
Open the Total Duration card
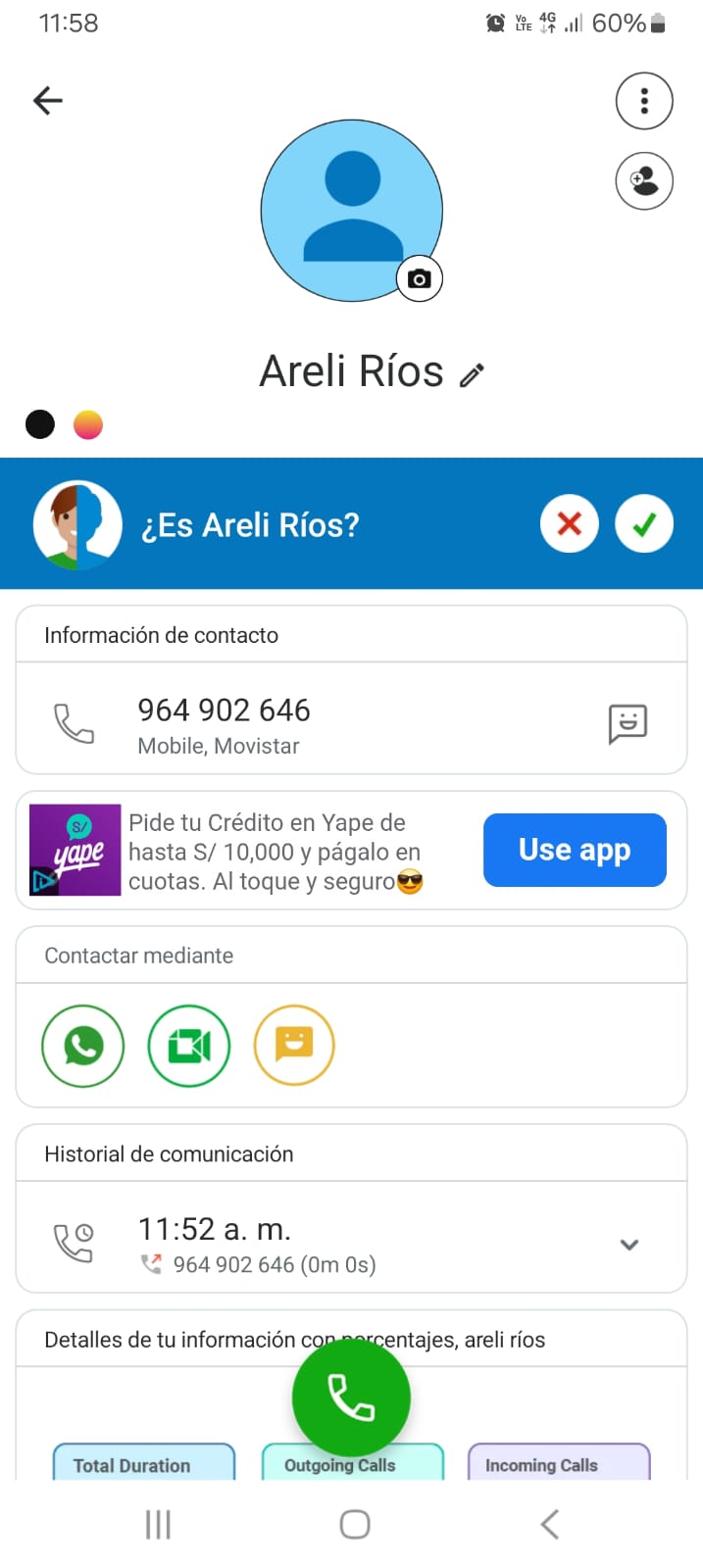click(143, 1463)
